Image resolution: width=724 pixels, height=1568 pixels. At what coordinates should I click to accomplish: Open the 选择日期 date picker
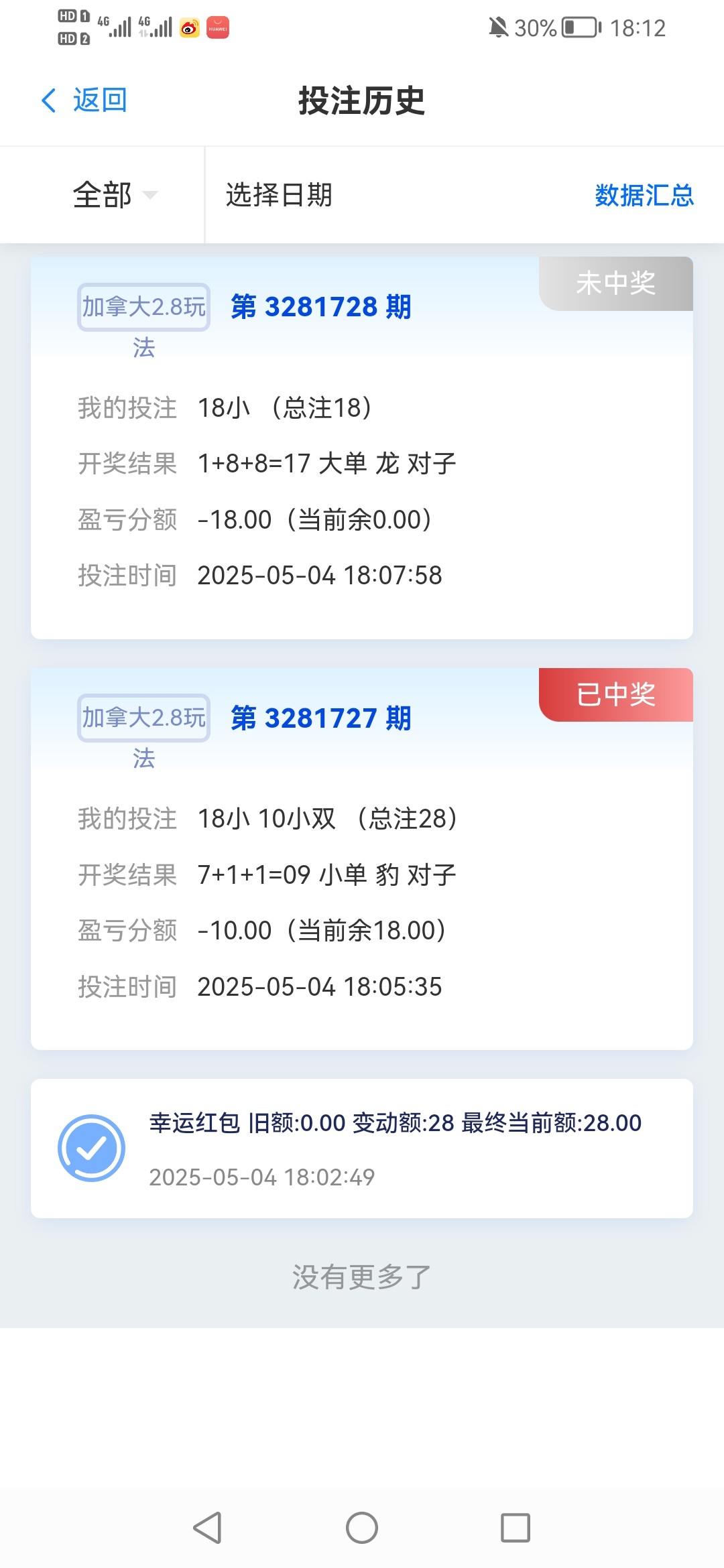click(x=279, y=195)
